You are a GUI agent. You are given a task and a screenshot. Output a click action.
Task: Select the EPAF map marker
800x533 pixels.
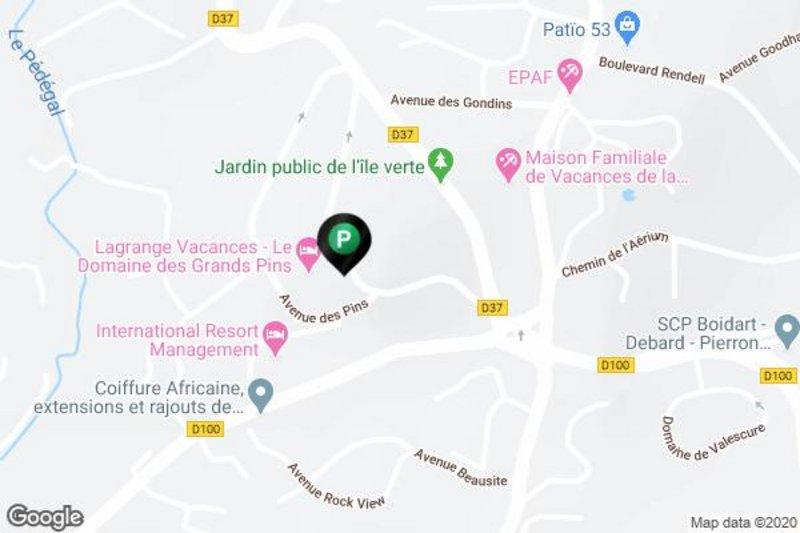point(569,76)
